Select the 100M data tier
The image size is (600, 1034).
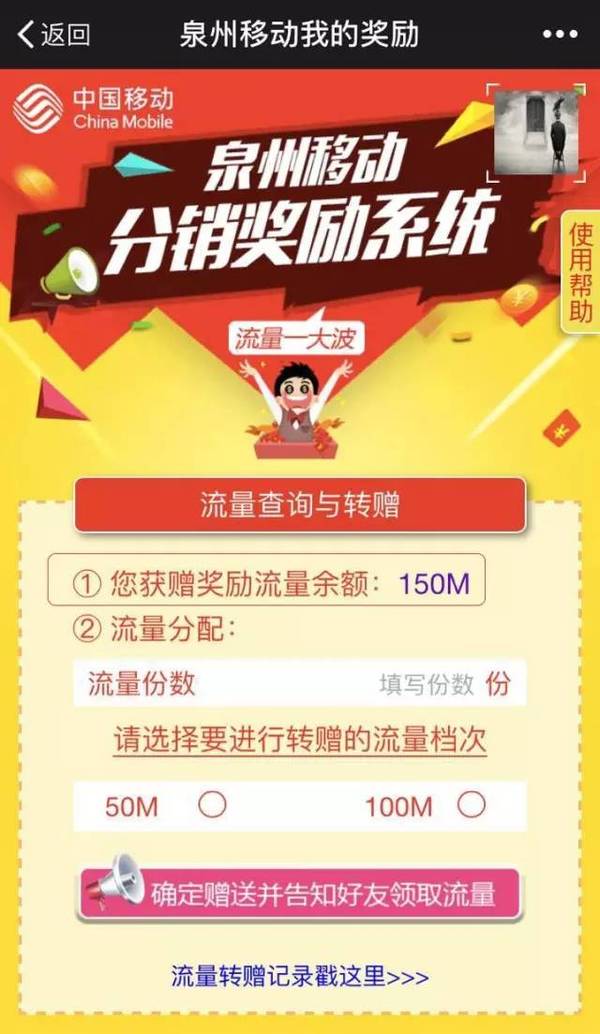tap(471, 805)
